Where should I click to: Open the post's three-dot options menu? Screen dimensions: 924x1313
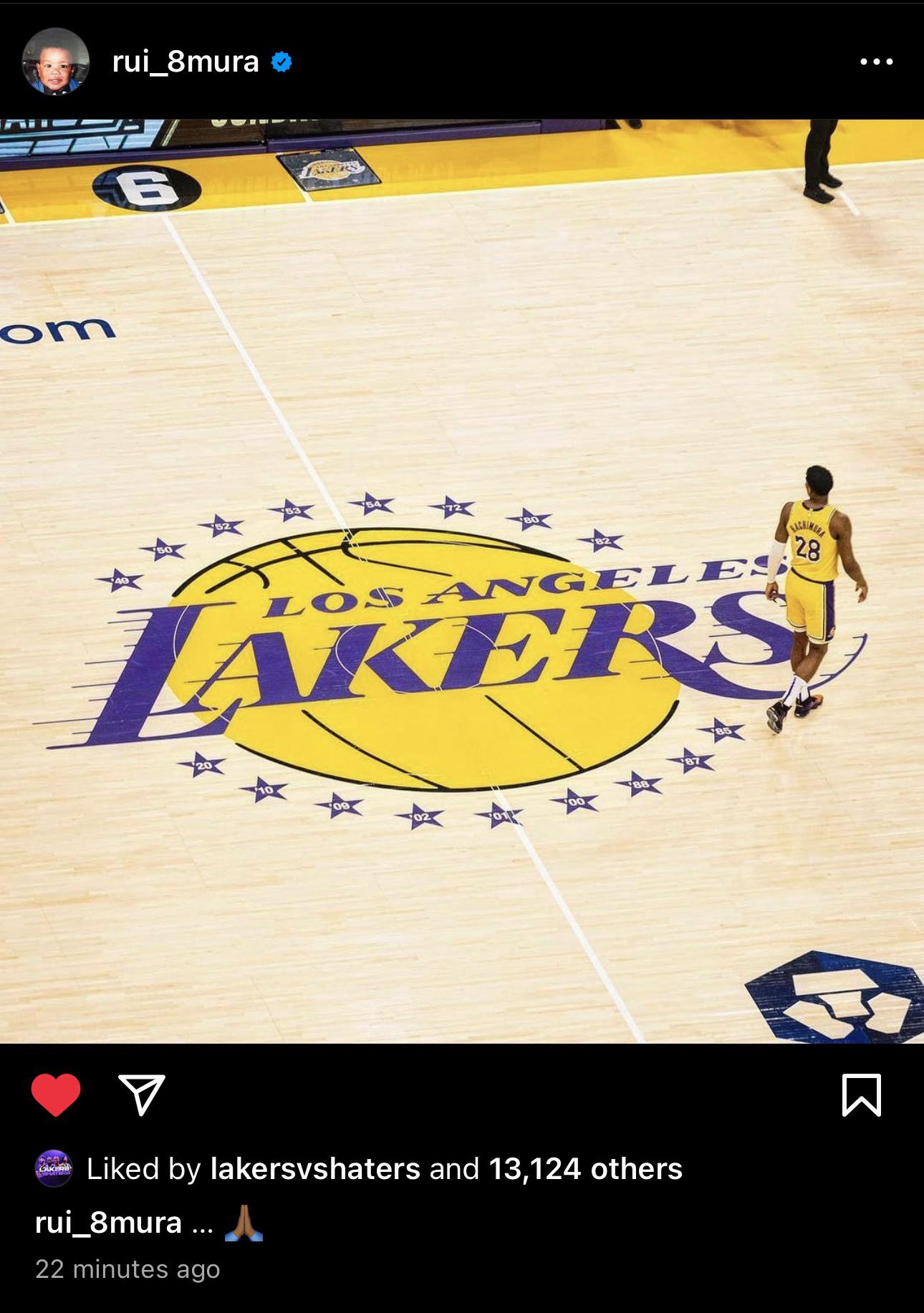[876, 62]
